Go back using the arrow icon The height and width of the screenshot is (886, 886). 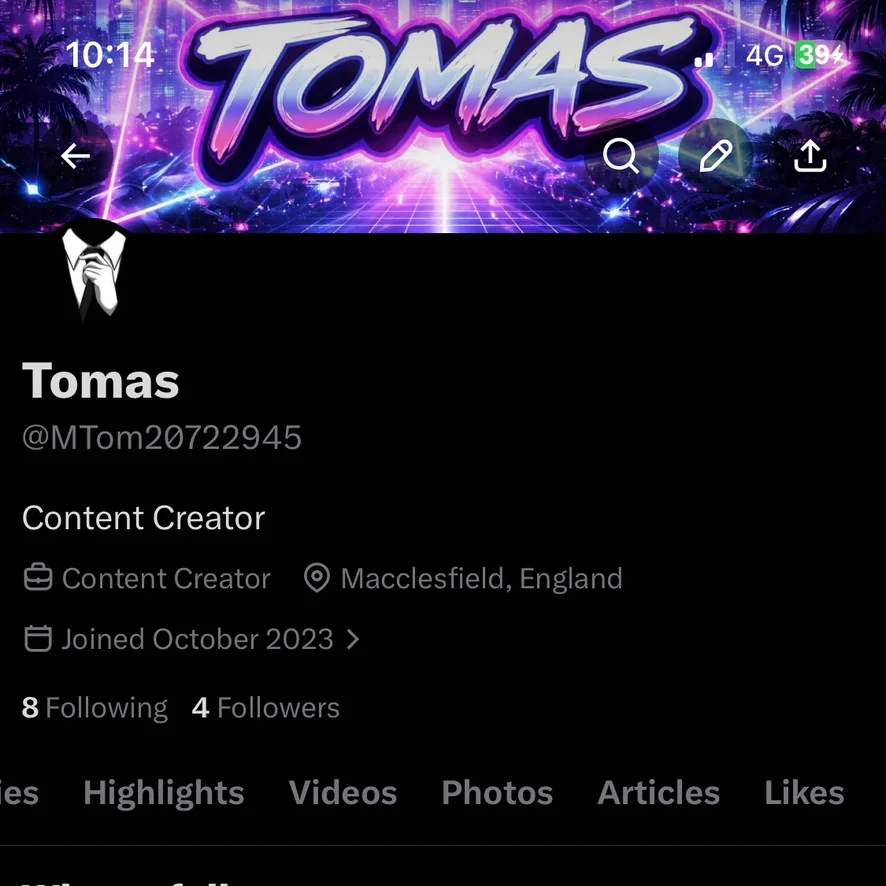76,156
